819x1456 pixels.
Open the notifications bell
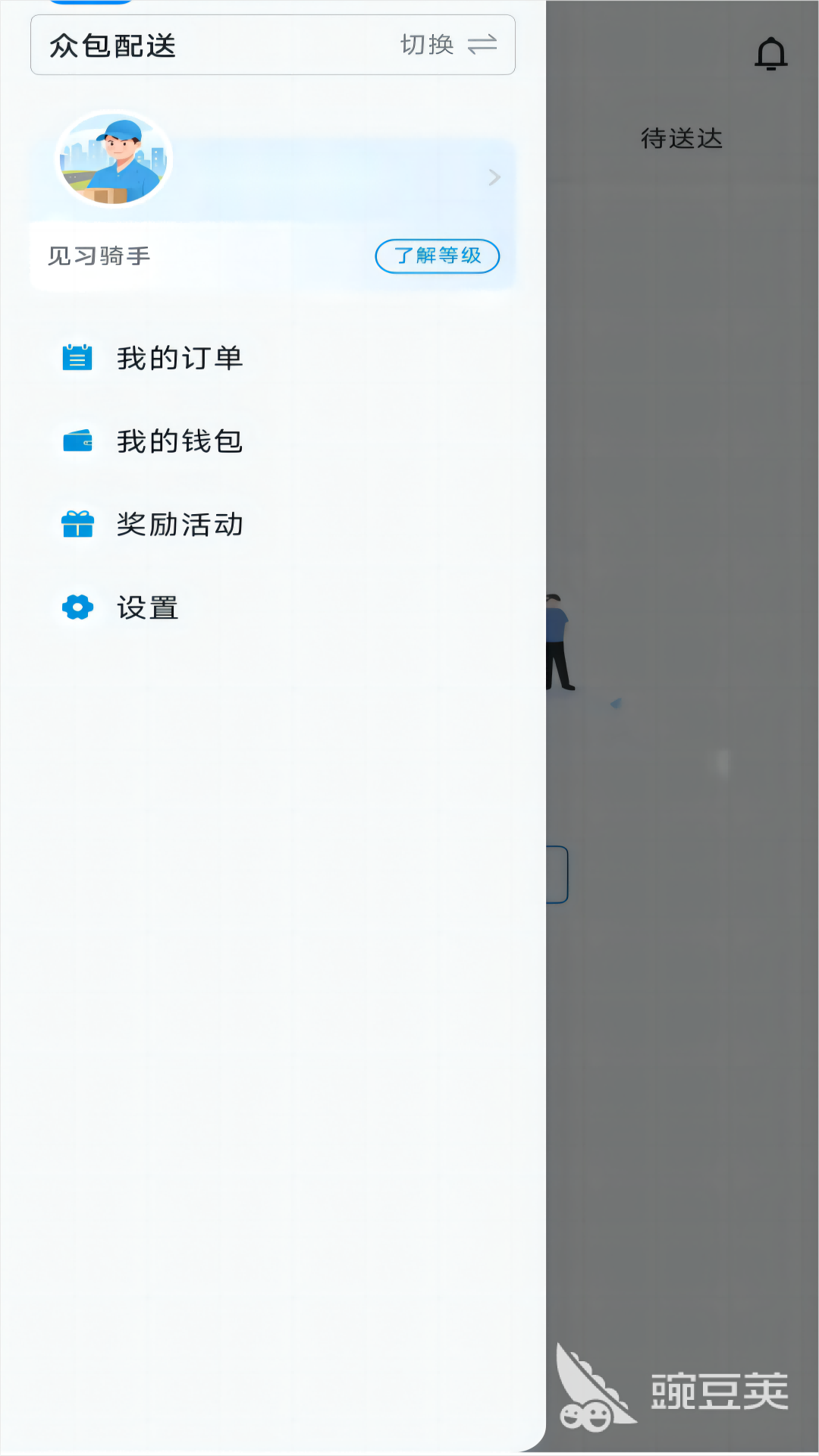(x=770, y=54)
